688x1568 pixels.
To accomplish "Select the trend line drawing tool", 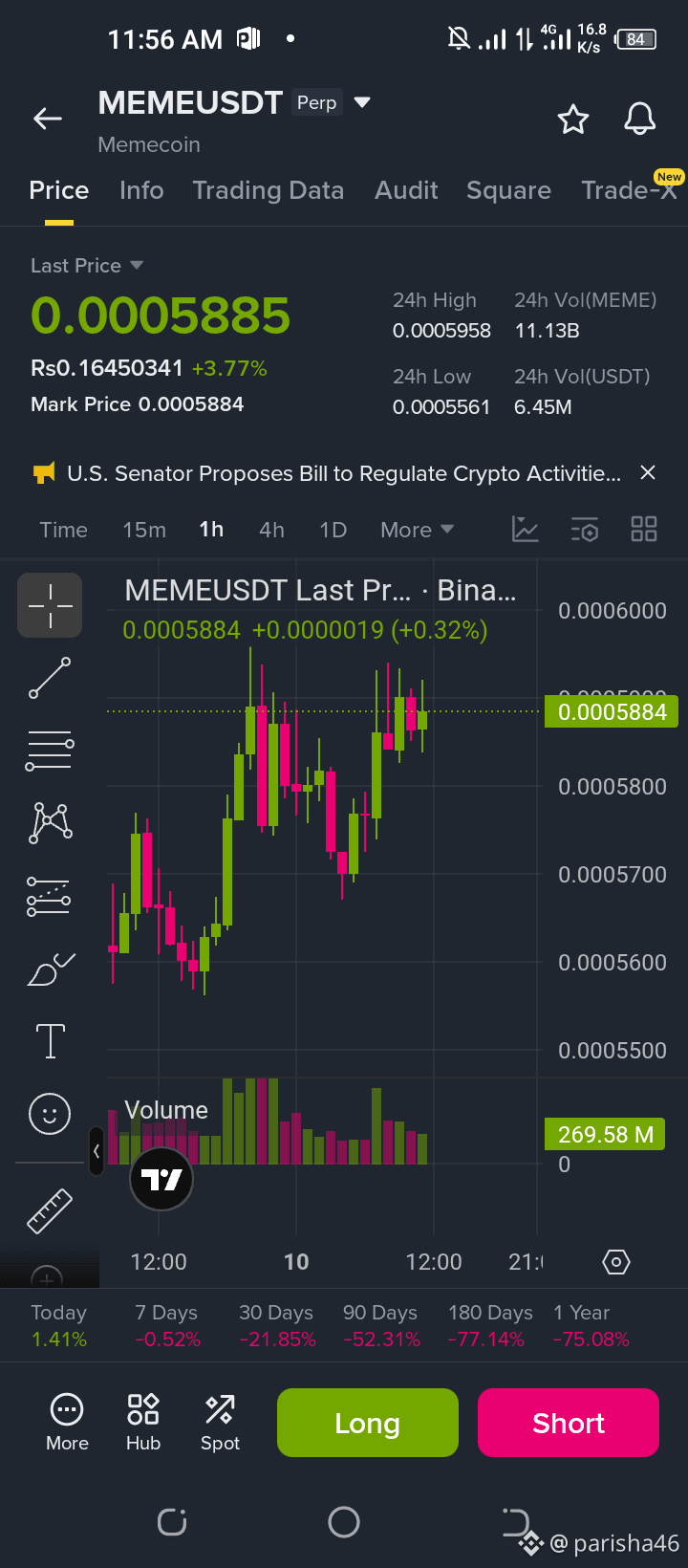I will pos(50,678).
